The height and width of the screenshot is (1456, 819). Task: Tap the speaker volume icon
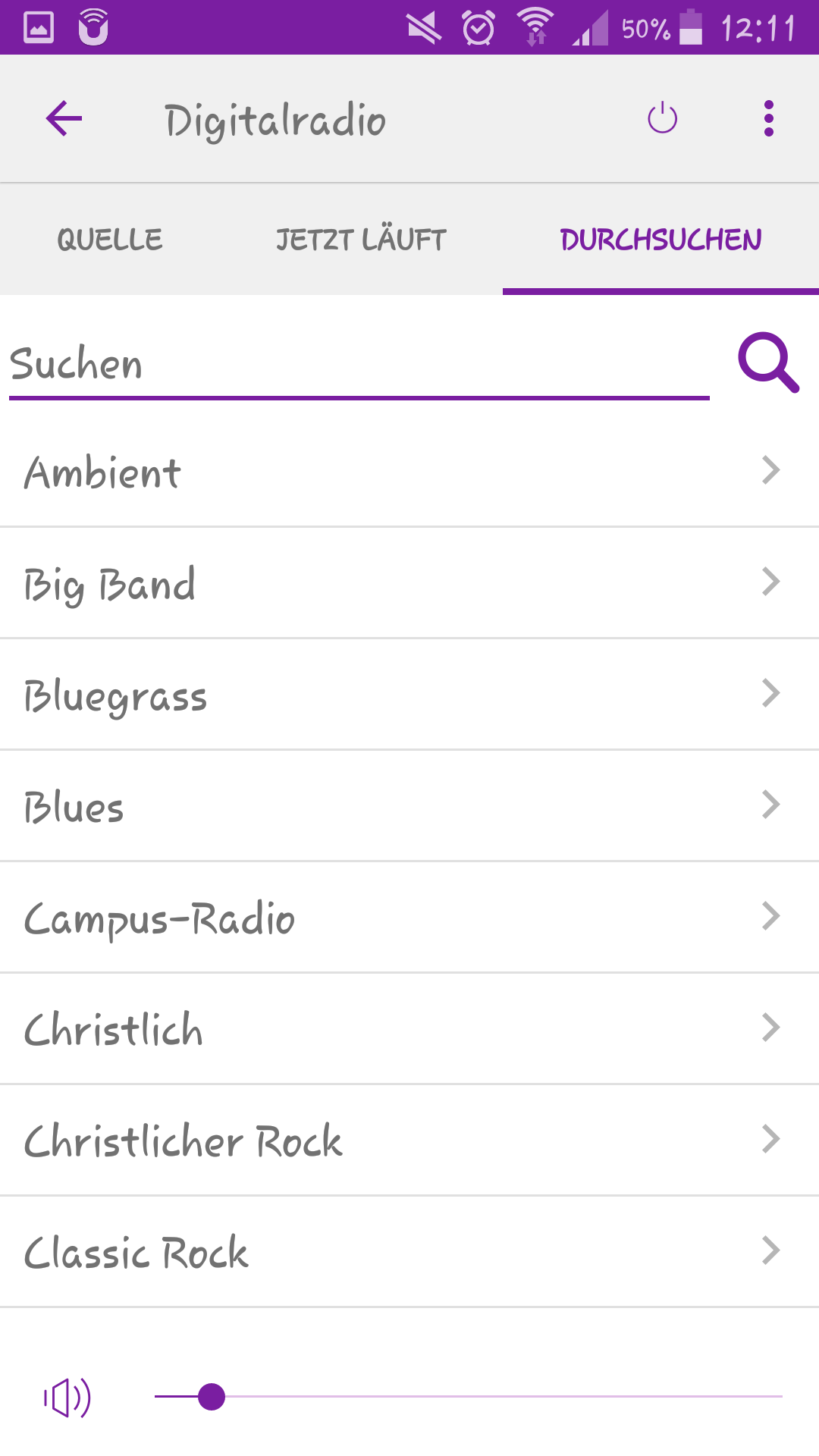coord(67,1397)
